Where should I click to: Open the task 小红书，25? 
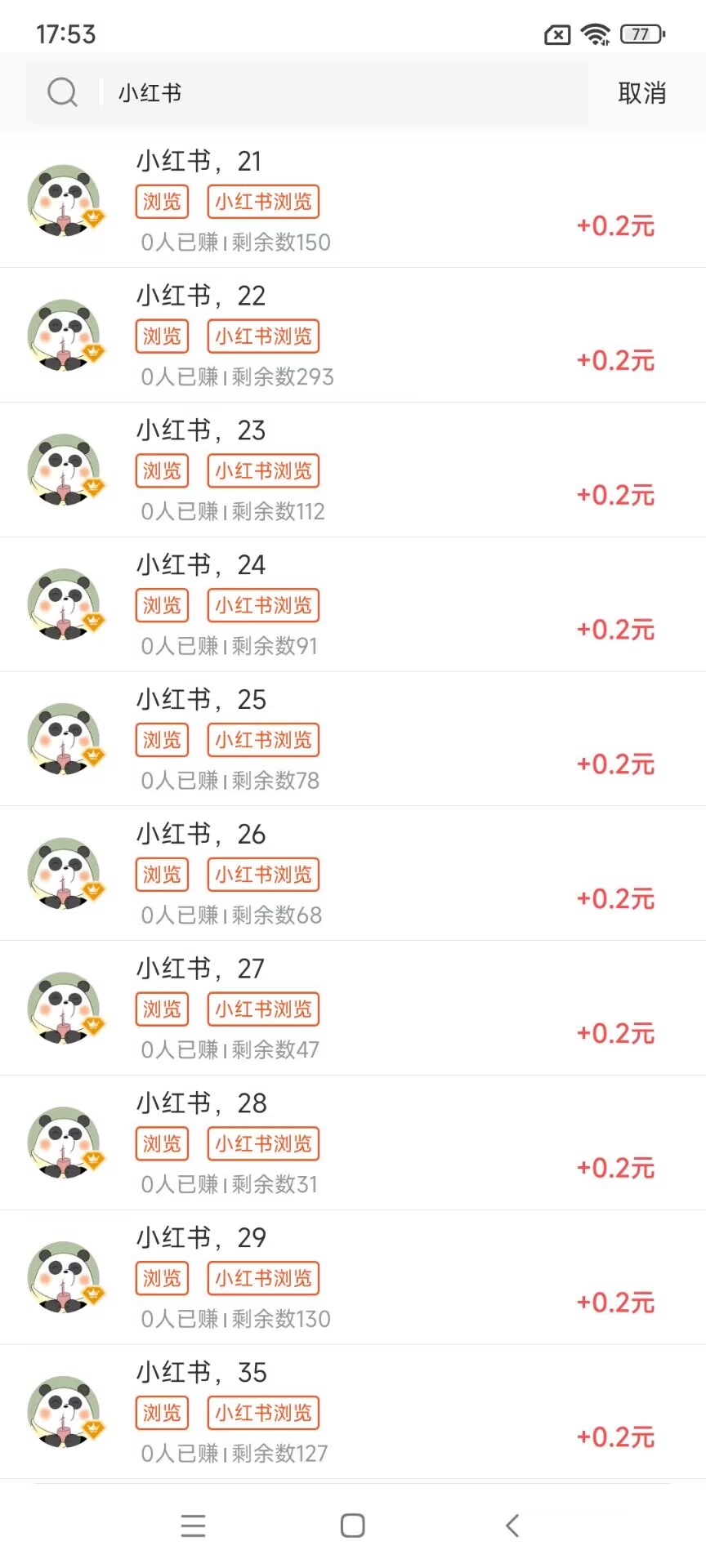pos(351,740)
